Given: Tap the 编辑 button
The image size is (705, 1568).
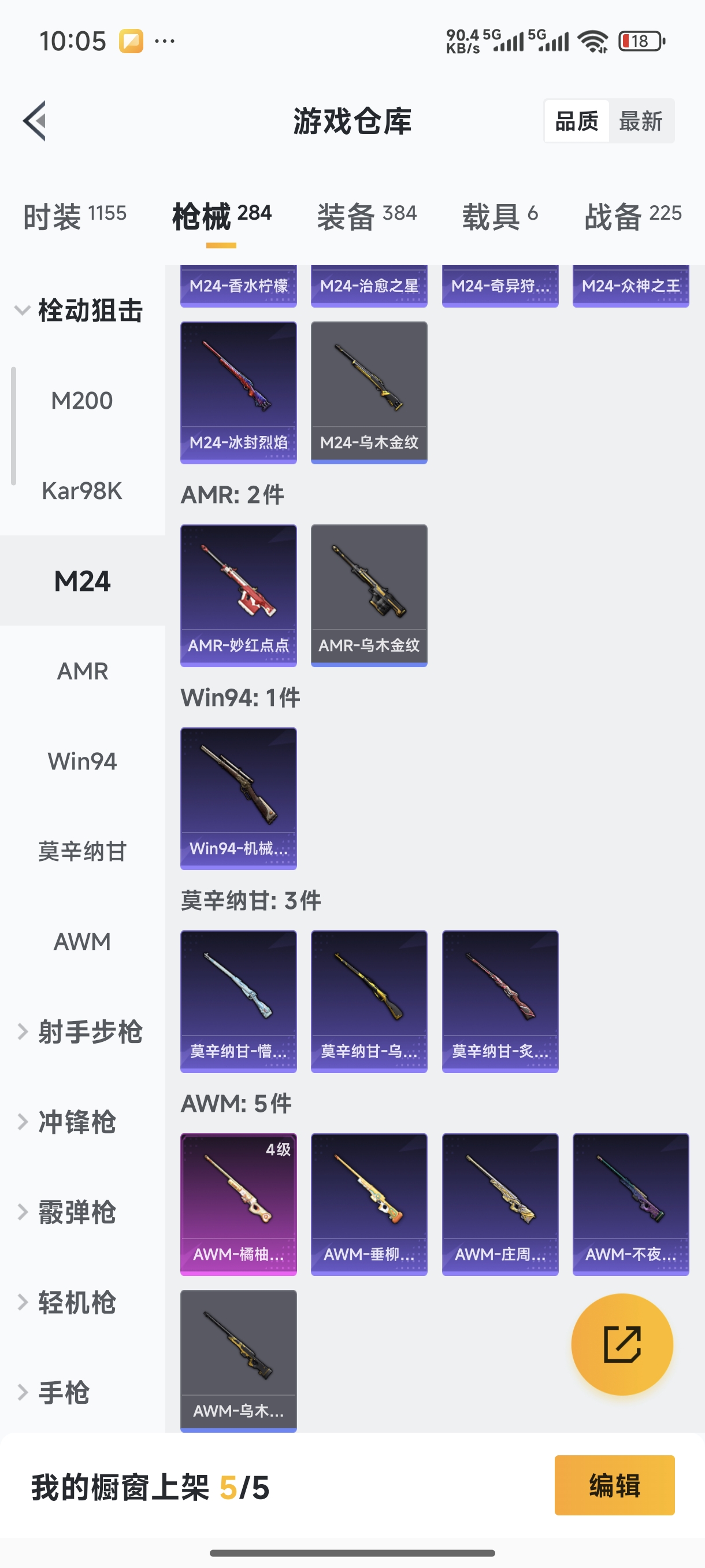Looking at the screenshot, I should click(x=614, y=1485).
